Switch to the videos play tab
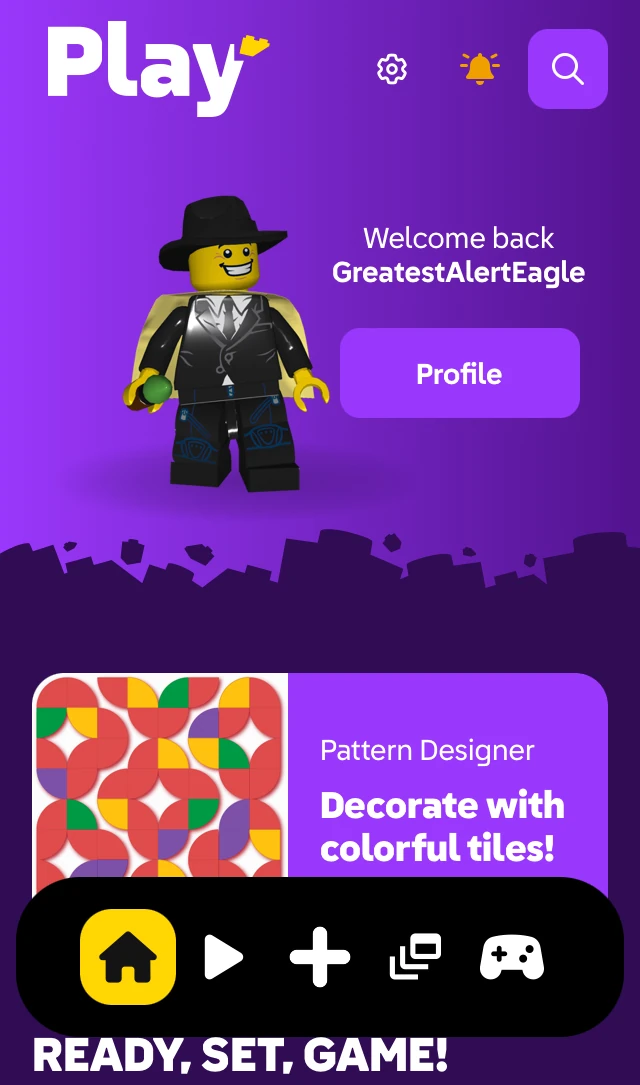This screenshot has height=1085, width=640. [x=223, y=957]
